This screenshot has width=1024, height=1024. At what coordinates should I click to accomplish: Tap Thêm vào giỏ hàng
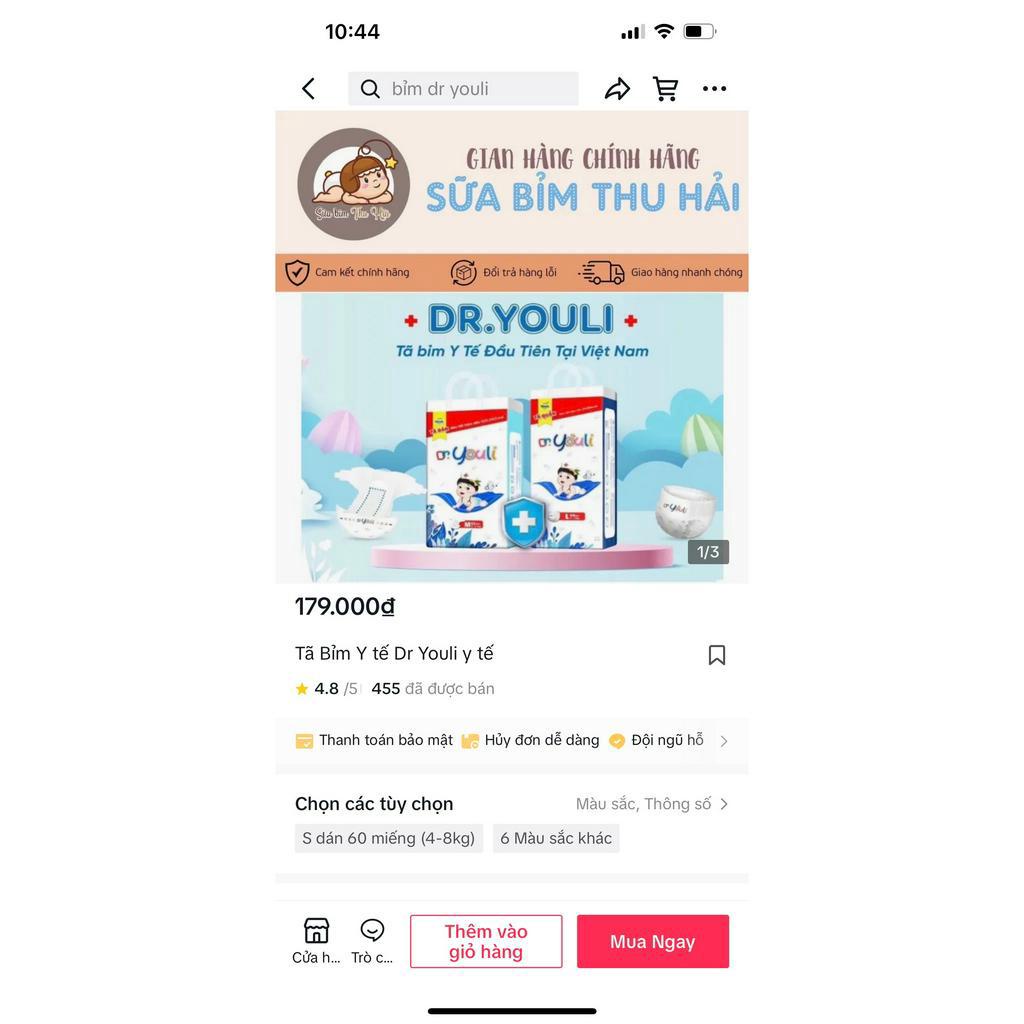pos(486,941)
